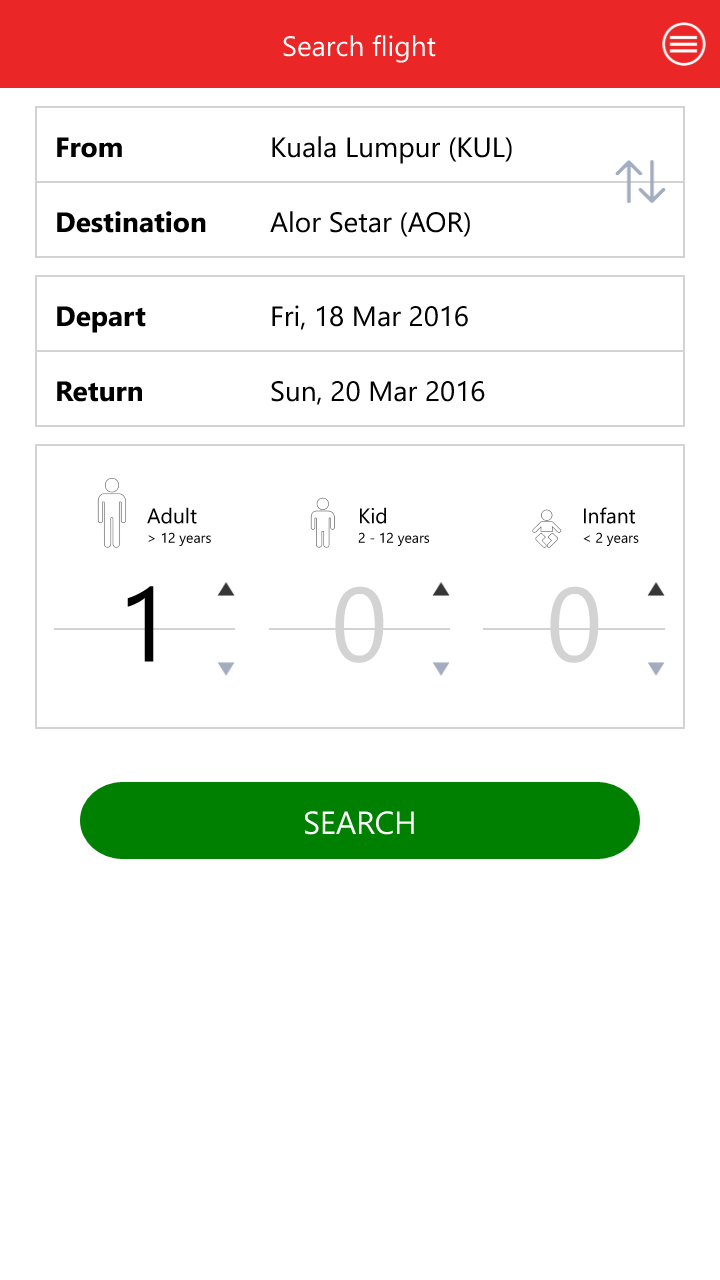Open the Depart date Fri, 18 Mar 2016

point(369,315)
